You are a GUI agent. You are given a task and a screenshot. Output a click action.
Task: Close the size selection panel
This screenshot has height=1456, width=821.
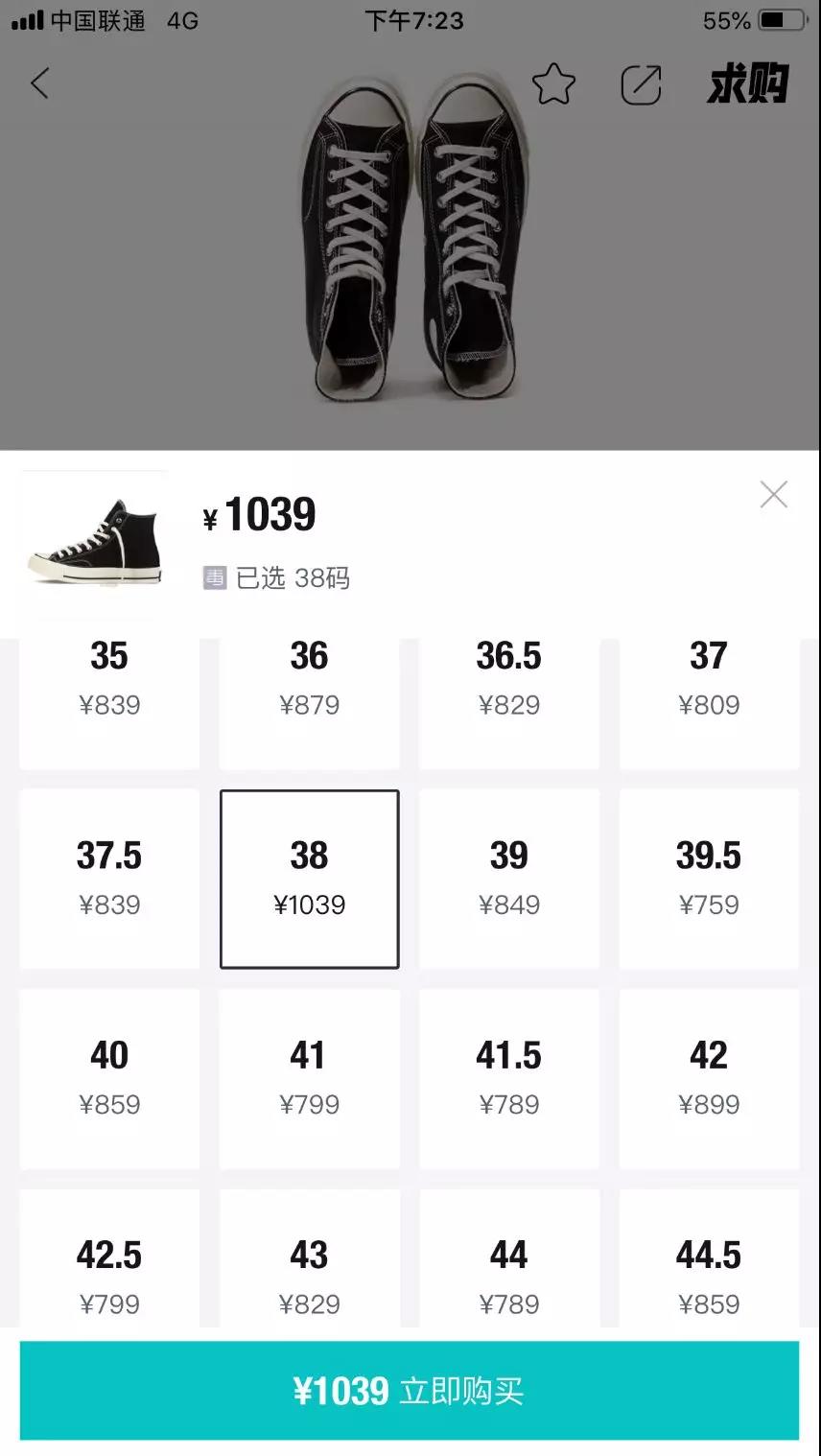pos(773,495)
